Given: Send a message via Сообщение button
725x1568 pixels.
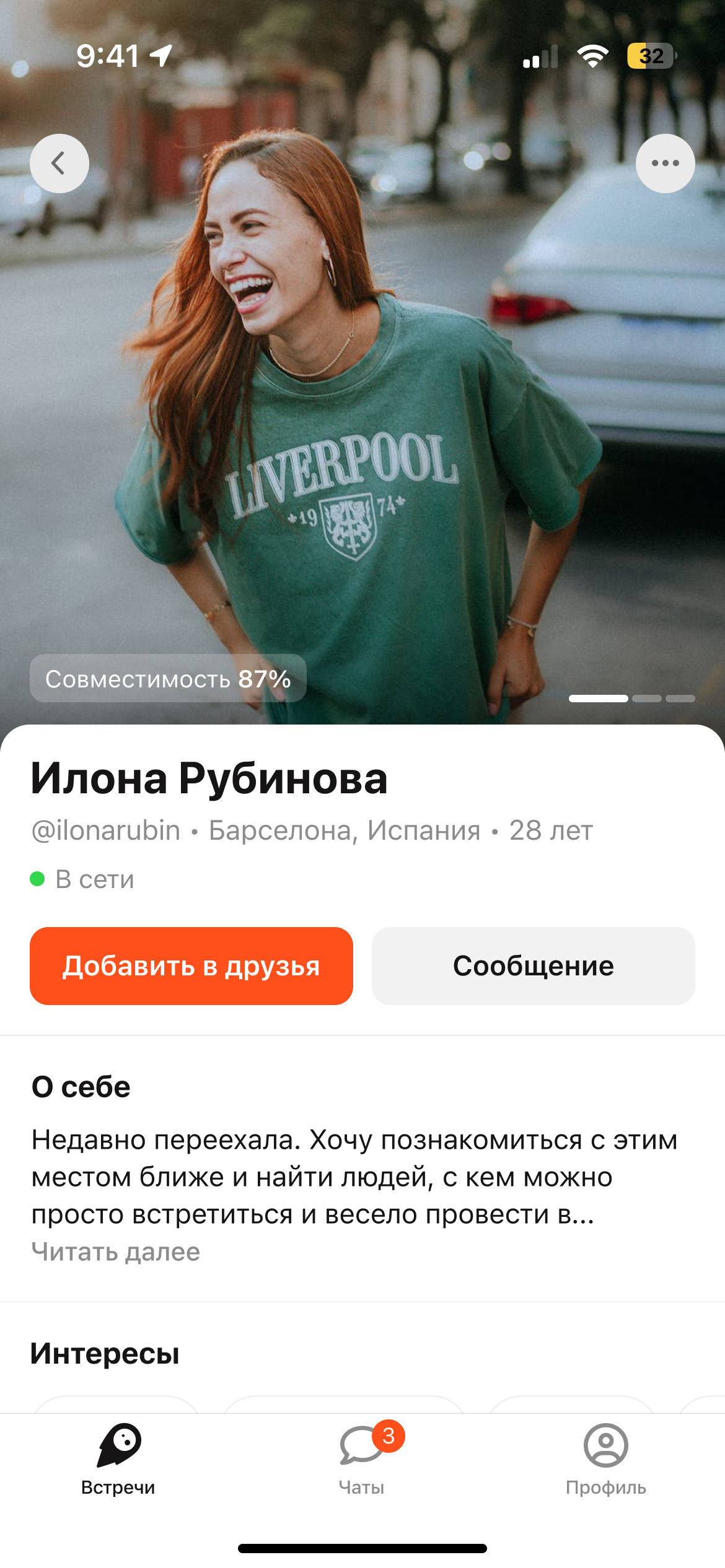Looking at the screenshot, I should tap(533, 965).
